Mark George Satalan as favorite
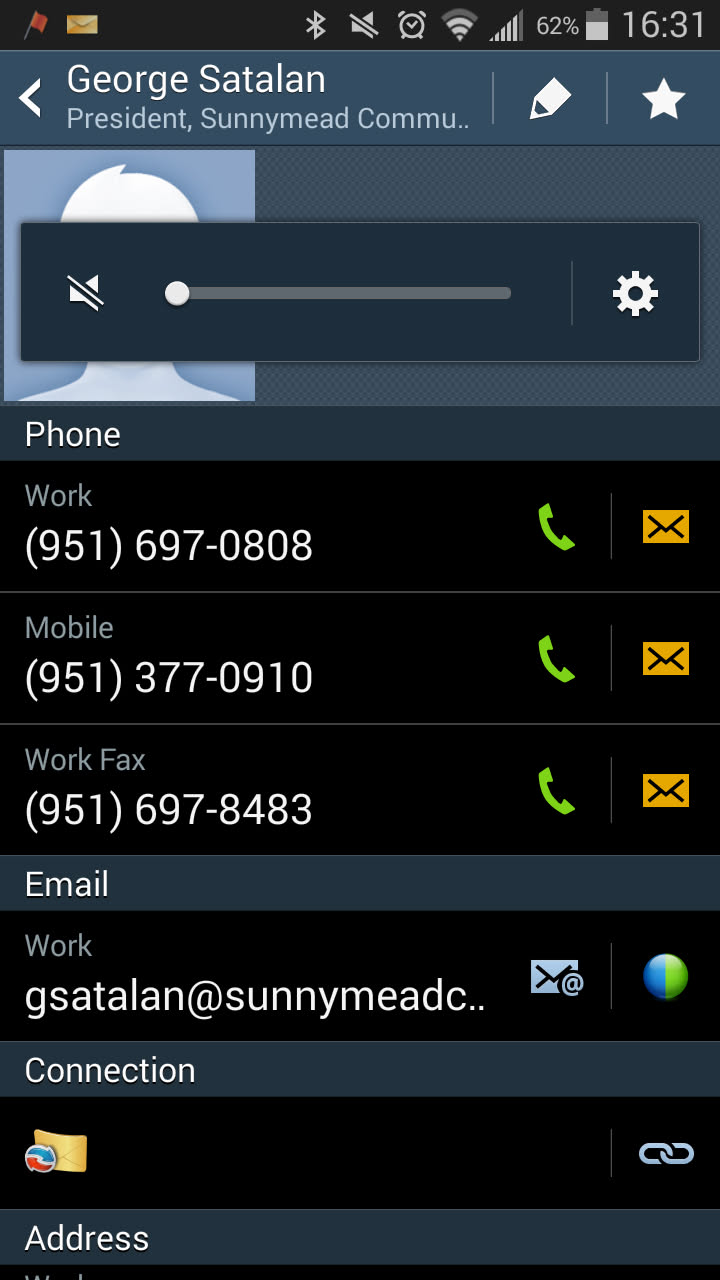The image size is (720, 1280). click(x=663, y=99)
